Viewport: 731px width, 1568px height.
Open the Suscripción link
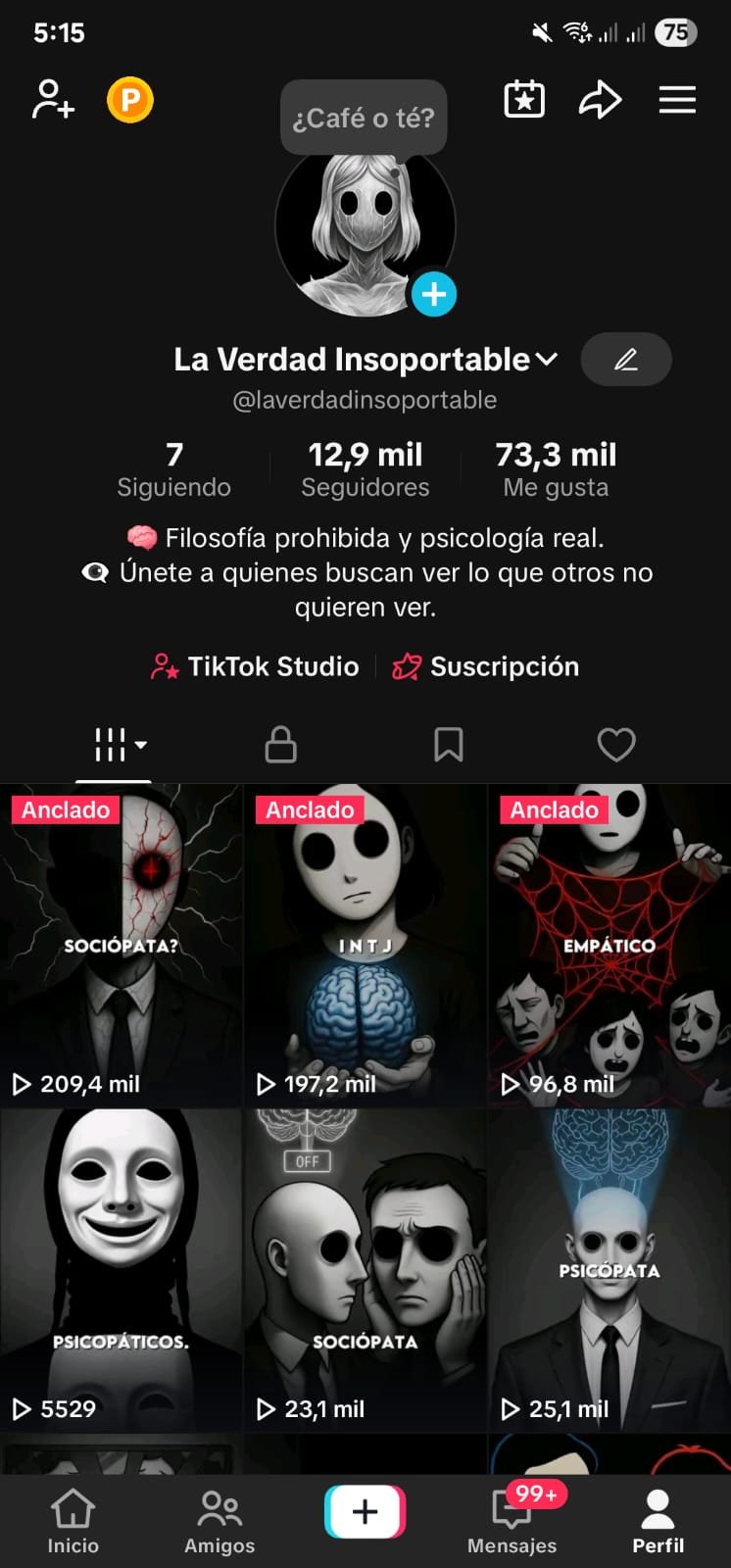click(486, 666)
